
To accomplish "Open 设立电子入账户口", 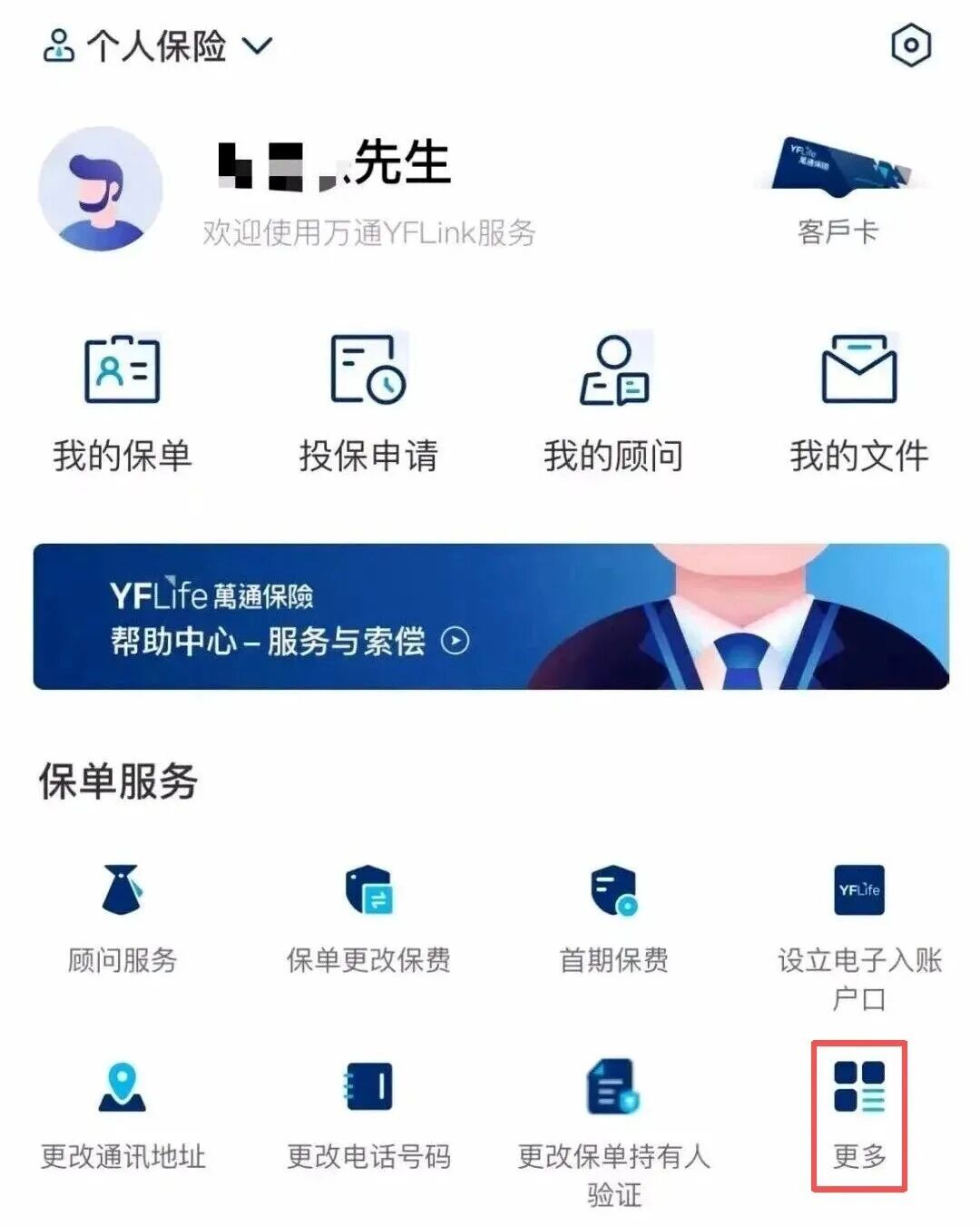I will [x=858, y=935].
